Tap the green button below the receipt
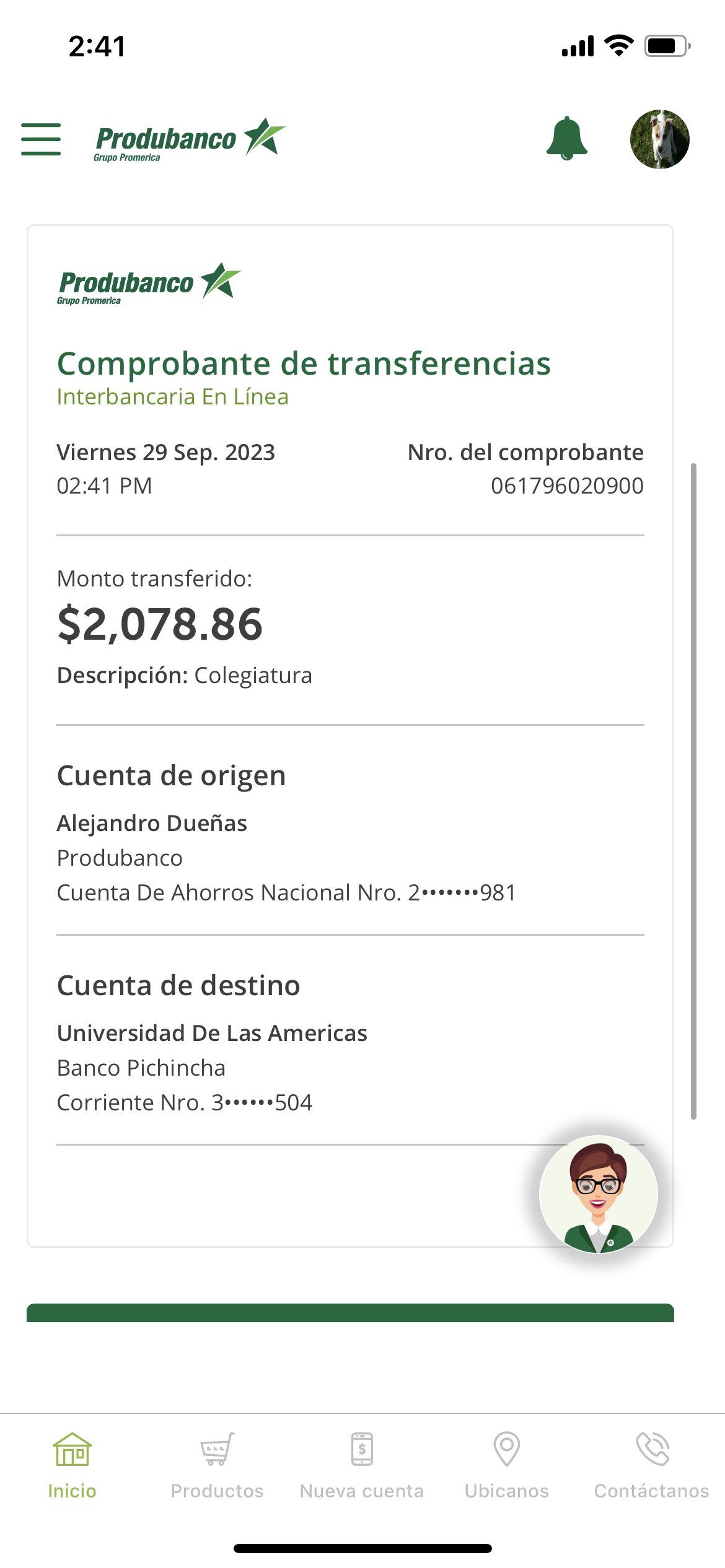 click(x=350, y=1313)
